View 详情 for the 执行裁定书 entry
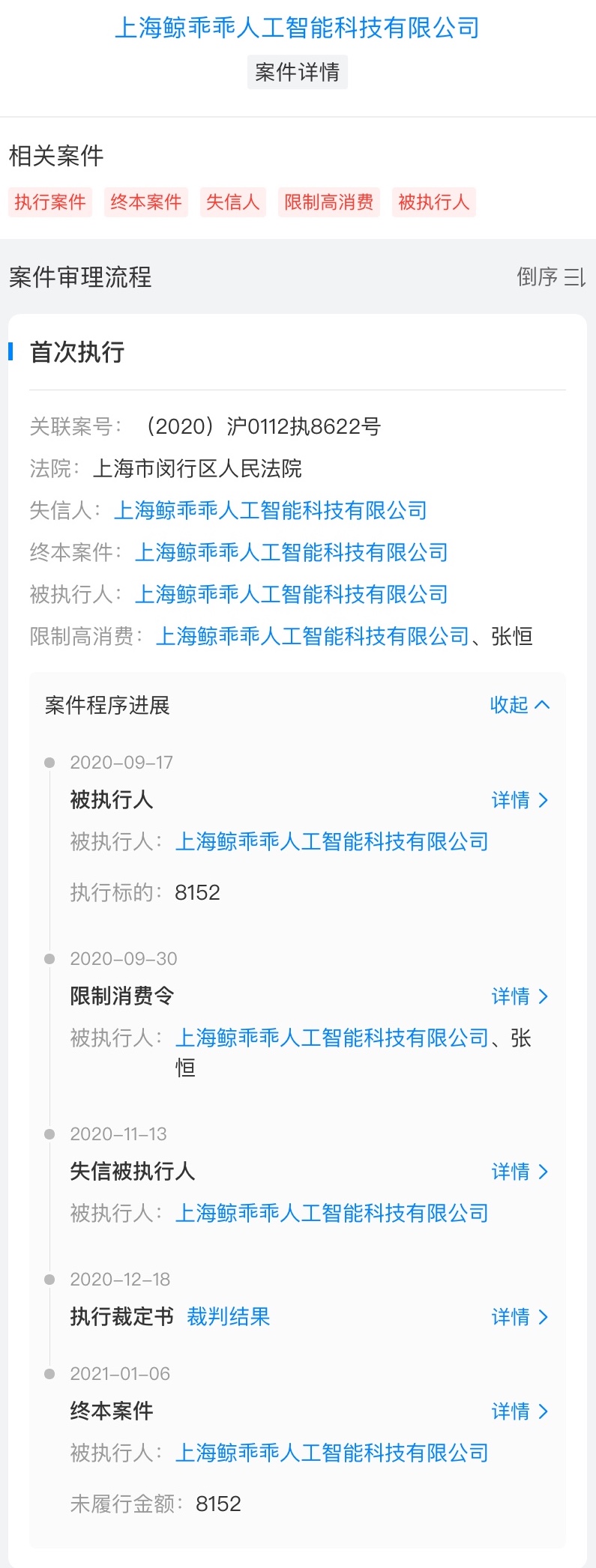The image size is (596, 1568). 520,1317
